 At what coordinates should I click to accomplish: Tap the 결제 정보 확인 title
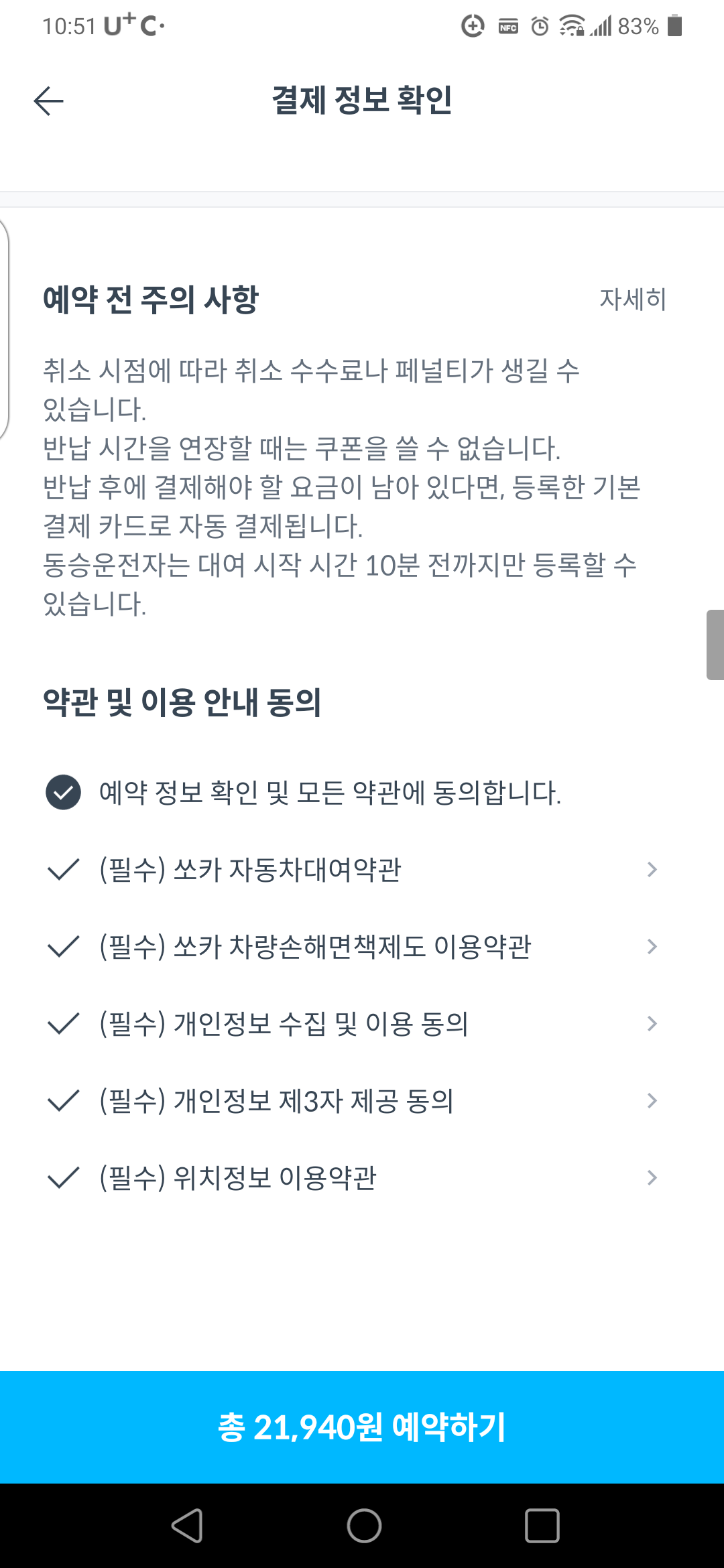[x=362, y=101]
